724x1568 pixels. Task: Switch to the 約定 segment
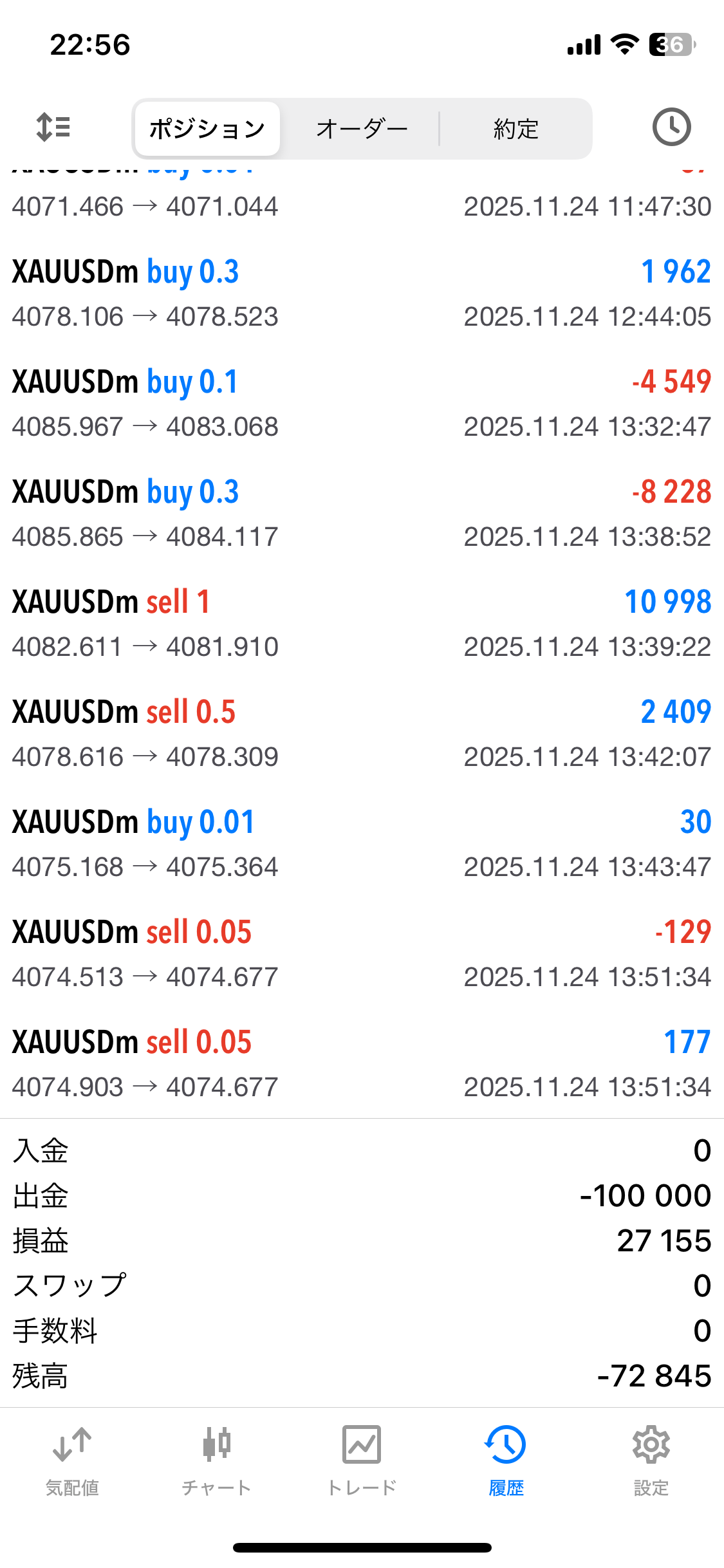[515, 129]
